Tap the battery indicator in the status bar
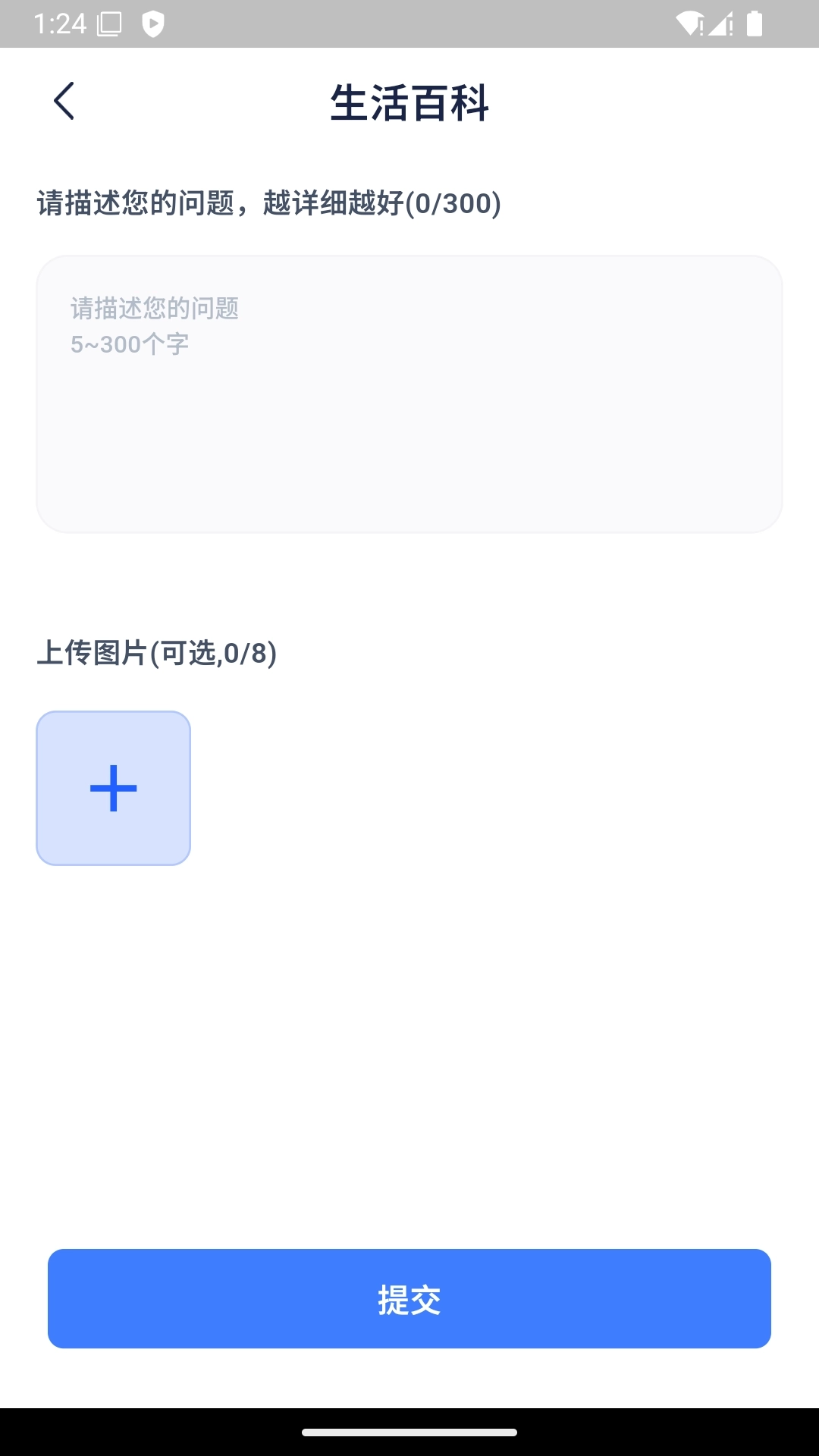This screenshot has width=819, height=1456. tap(754, 24)
